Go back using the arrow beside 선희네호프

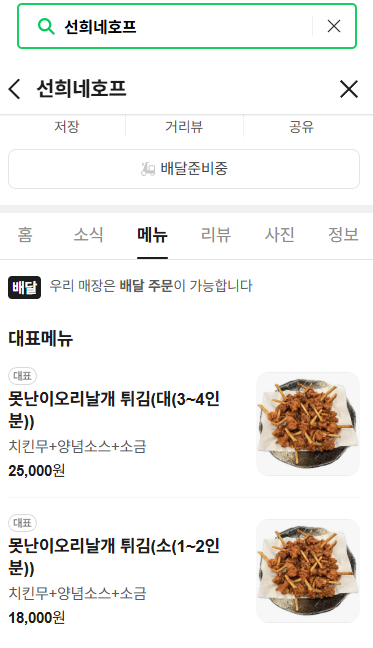point(14,88)
